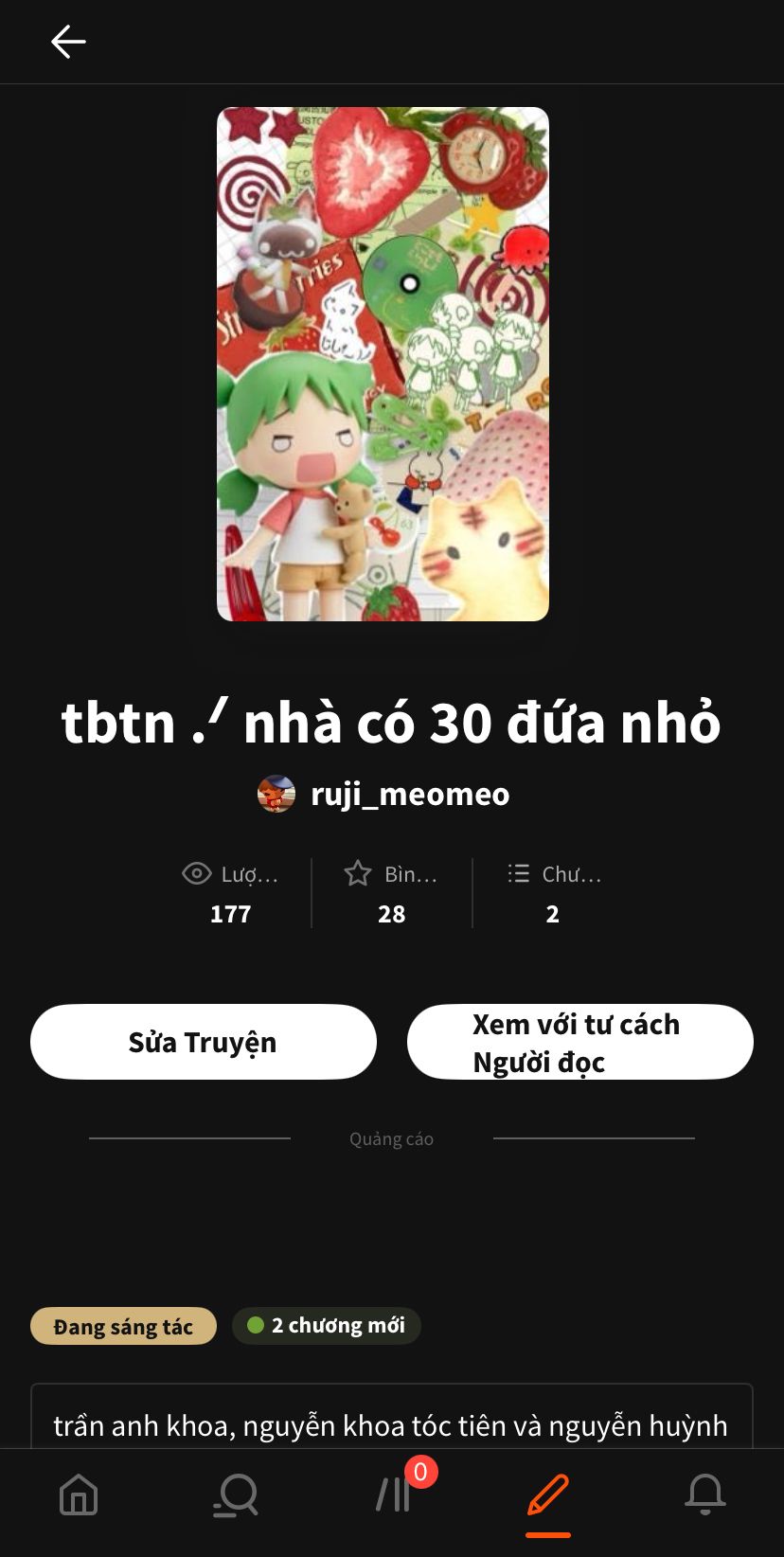Select the Write pencil tab
Viewport: 784px width, 1557px height.
point(548,1495)
